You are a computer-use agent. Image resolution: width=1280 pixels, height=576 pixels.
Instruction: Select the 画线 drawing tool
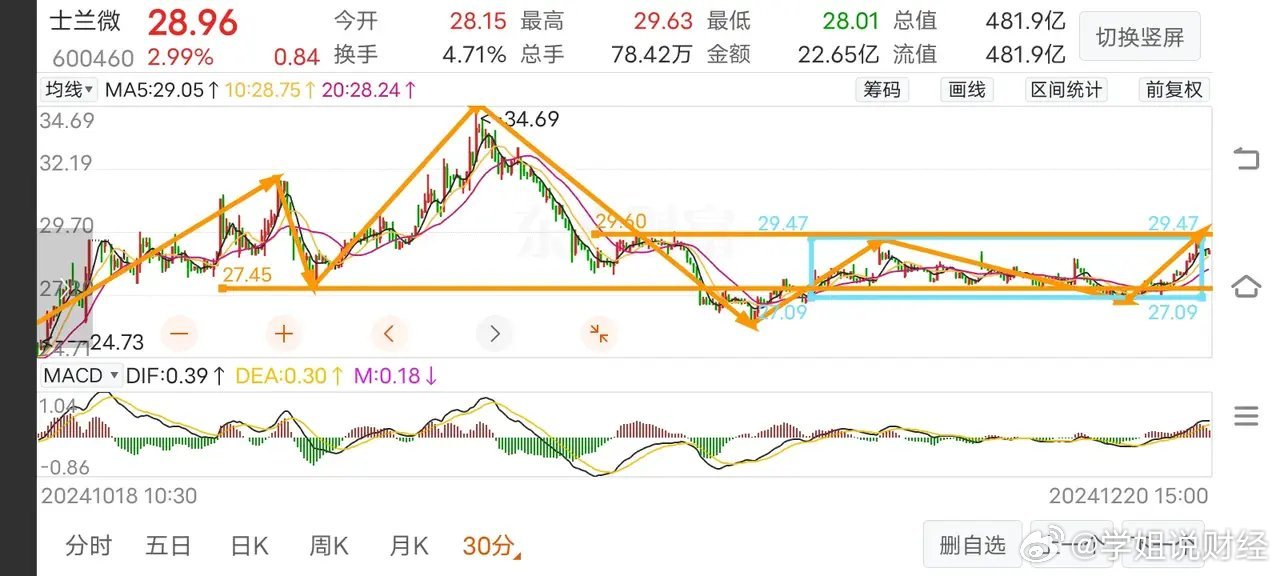(967, 90)
